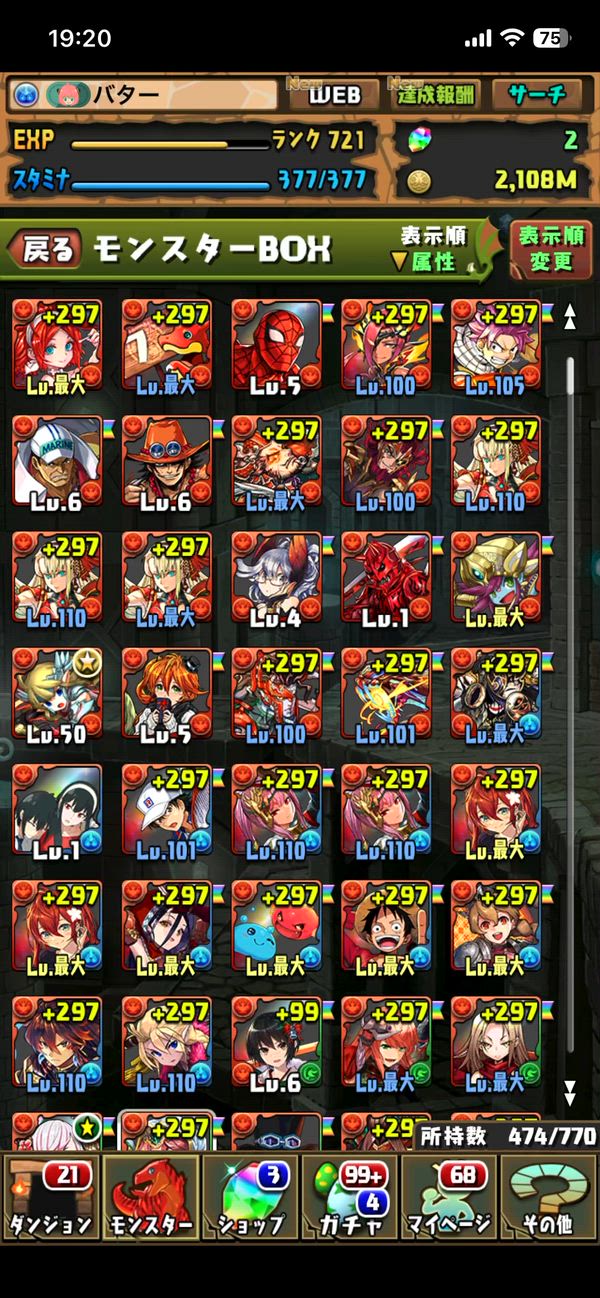This screenshot has height=1298, width=600.
Task: Select the white-cap MARINE Lv.6 monster
Action: [57, 460]
